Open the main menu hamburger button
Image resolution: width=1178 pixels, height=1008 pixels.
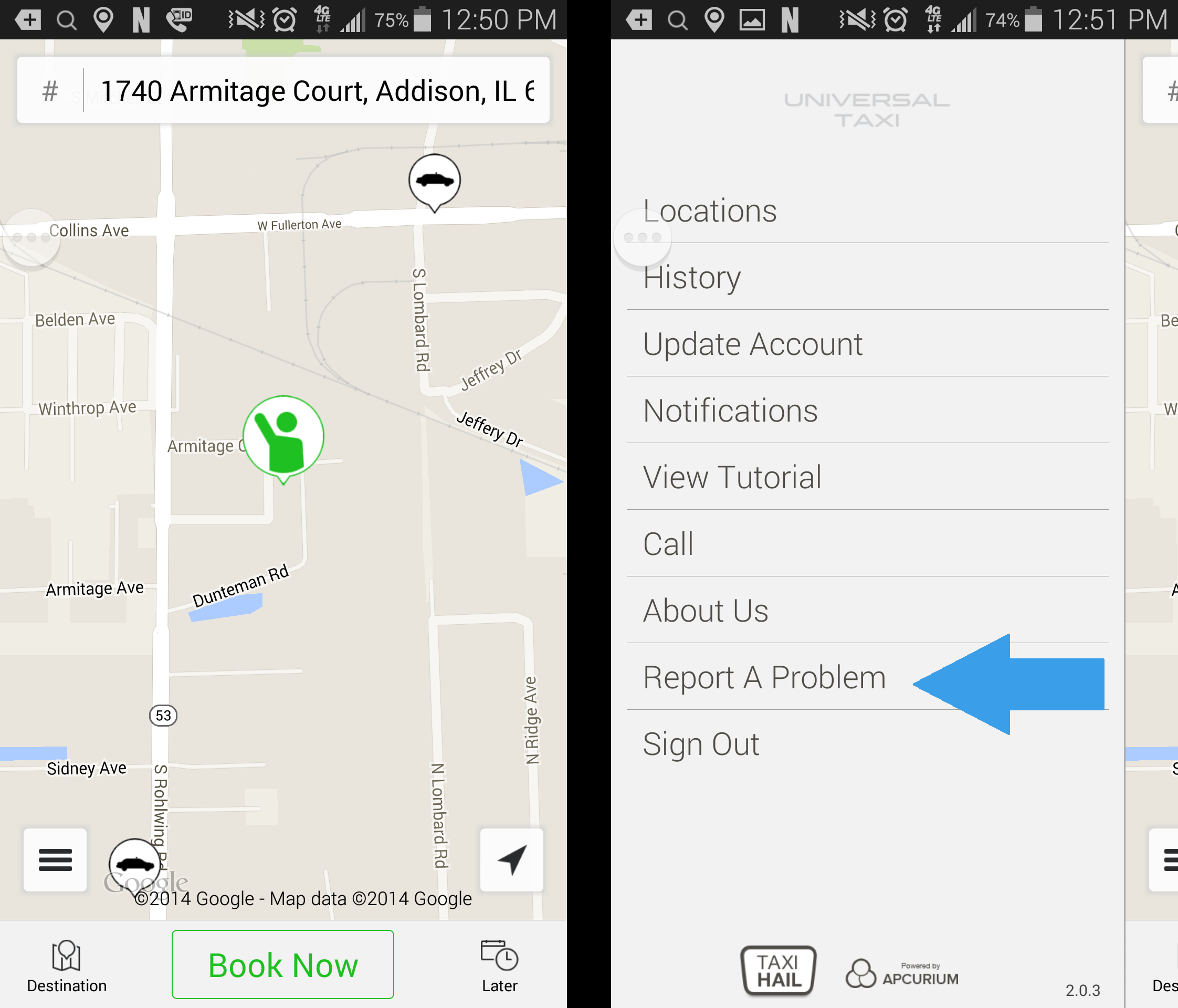click(55, 859)
